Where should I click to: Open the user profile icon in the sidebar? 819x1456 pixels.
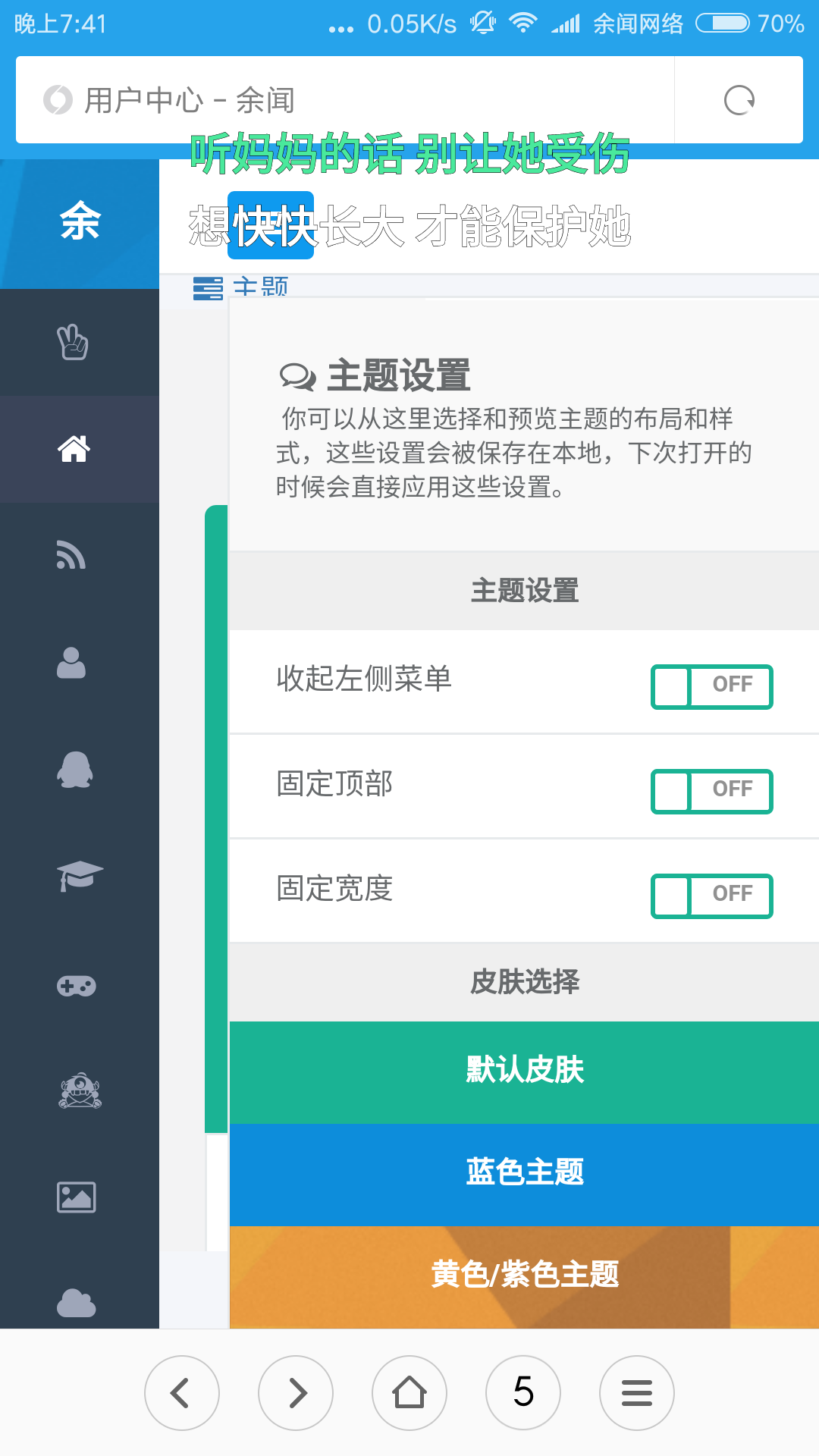pos(71,662)
